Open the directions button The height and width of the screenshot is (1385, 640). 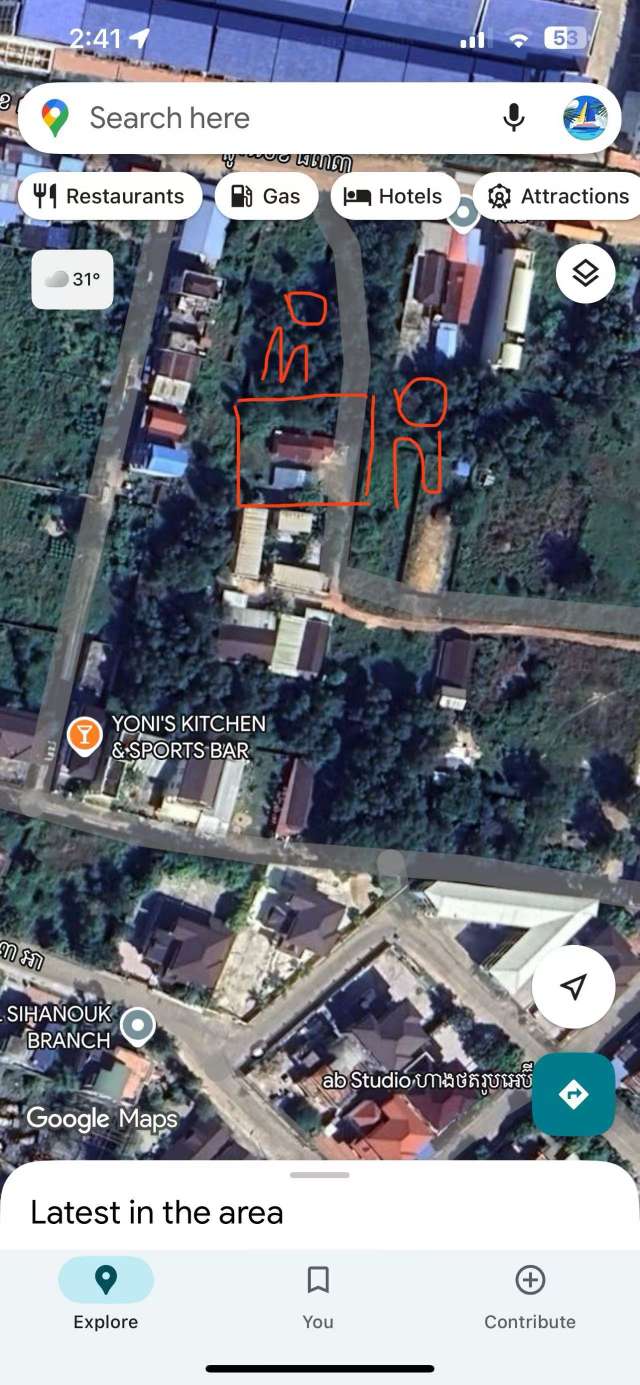(x=573, y=1094)
